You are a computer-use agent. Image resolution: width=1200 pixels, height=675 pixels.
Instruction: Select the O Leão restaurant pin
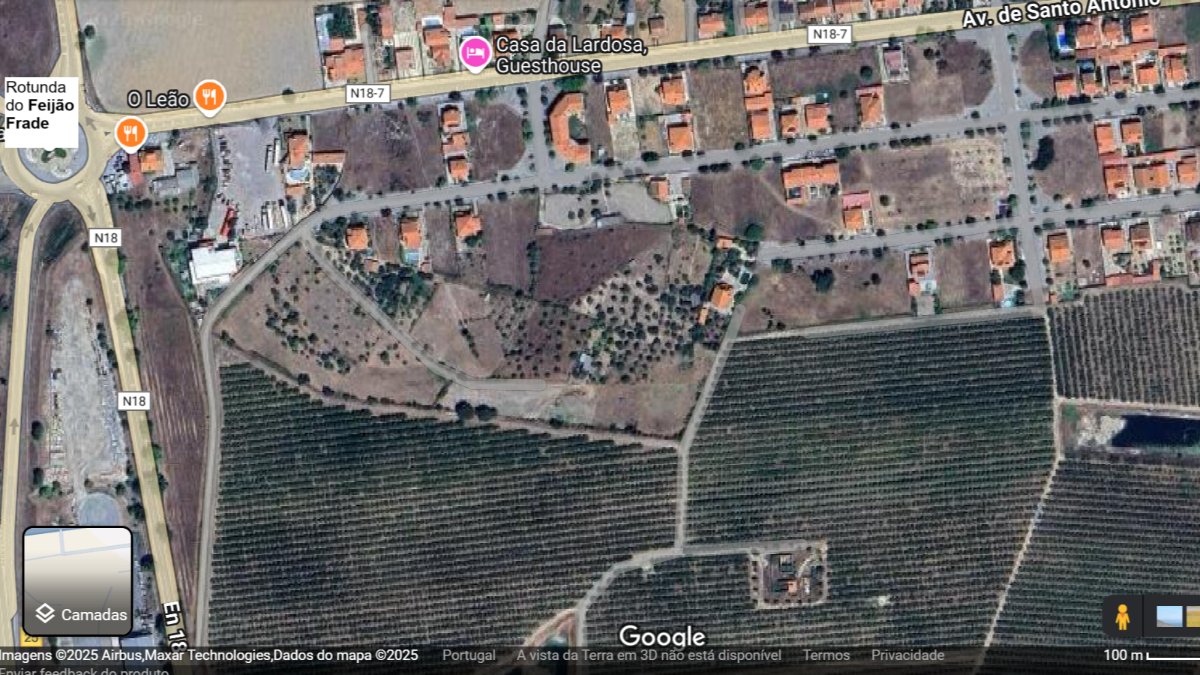pyautogui.click(x=209, y=96)
